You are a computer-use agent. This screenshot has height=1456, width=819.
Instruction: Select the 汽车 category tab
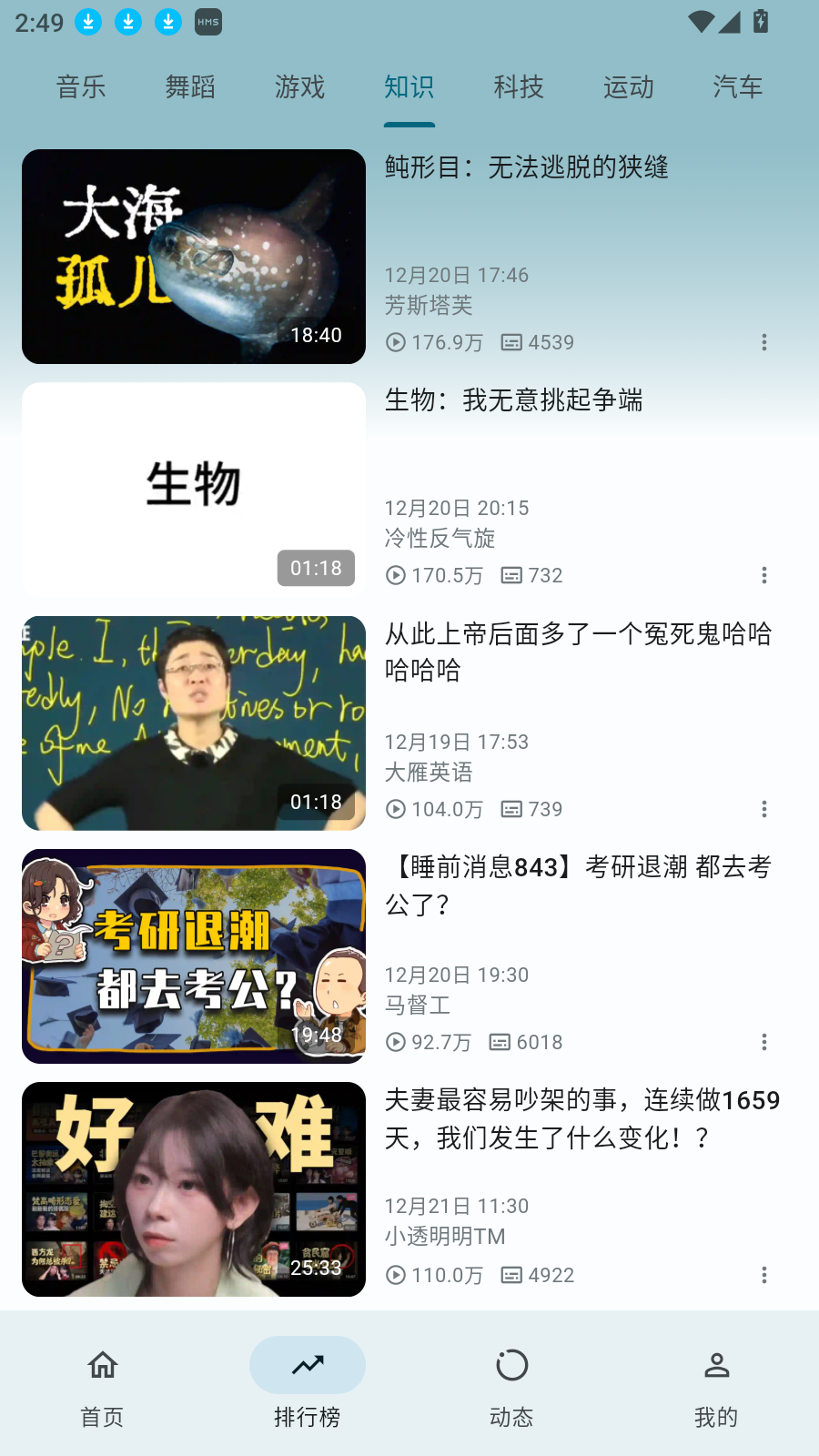pyautogui.click(x=737, y=87)
